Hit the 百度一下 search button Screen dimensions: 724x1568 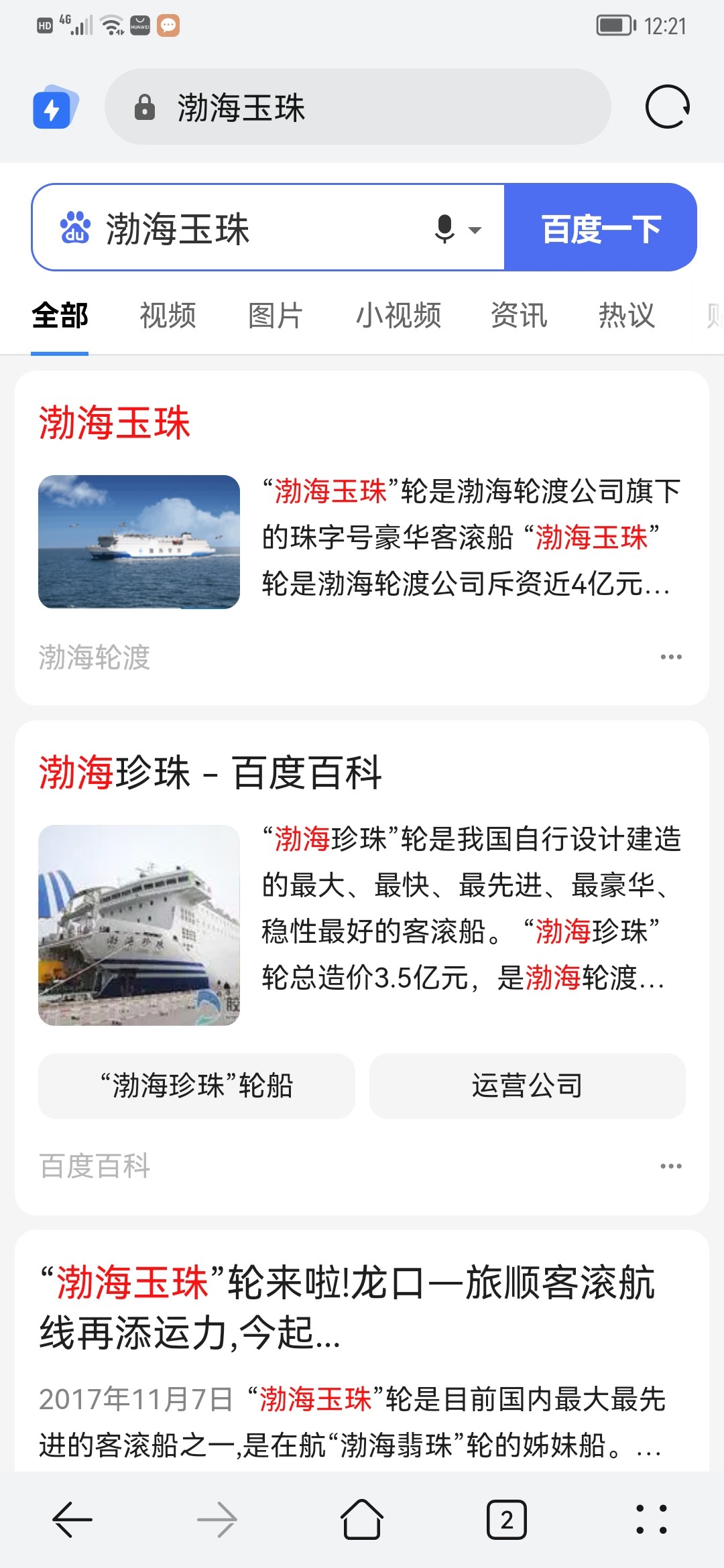pos(601,228)
